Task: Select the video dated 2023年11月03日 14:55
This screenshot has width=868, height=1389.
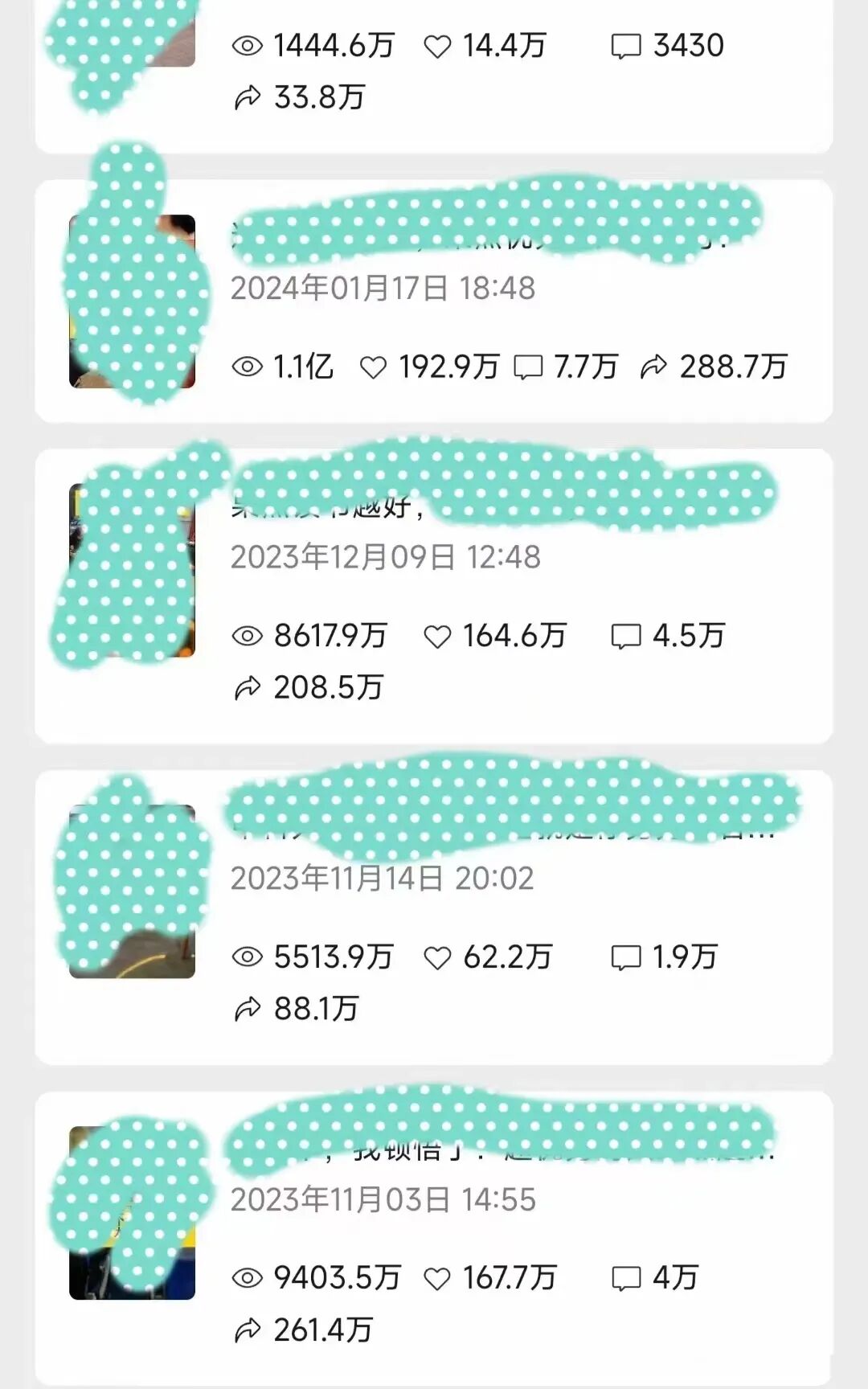Action: [434, 1238]
